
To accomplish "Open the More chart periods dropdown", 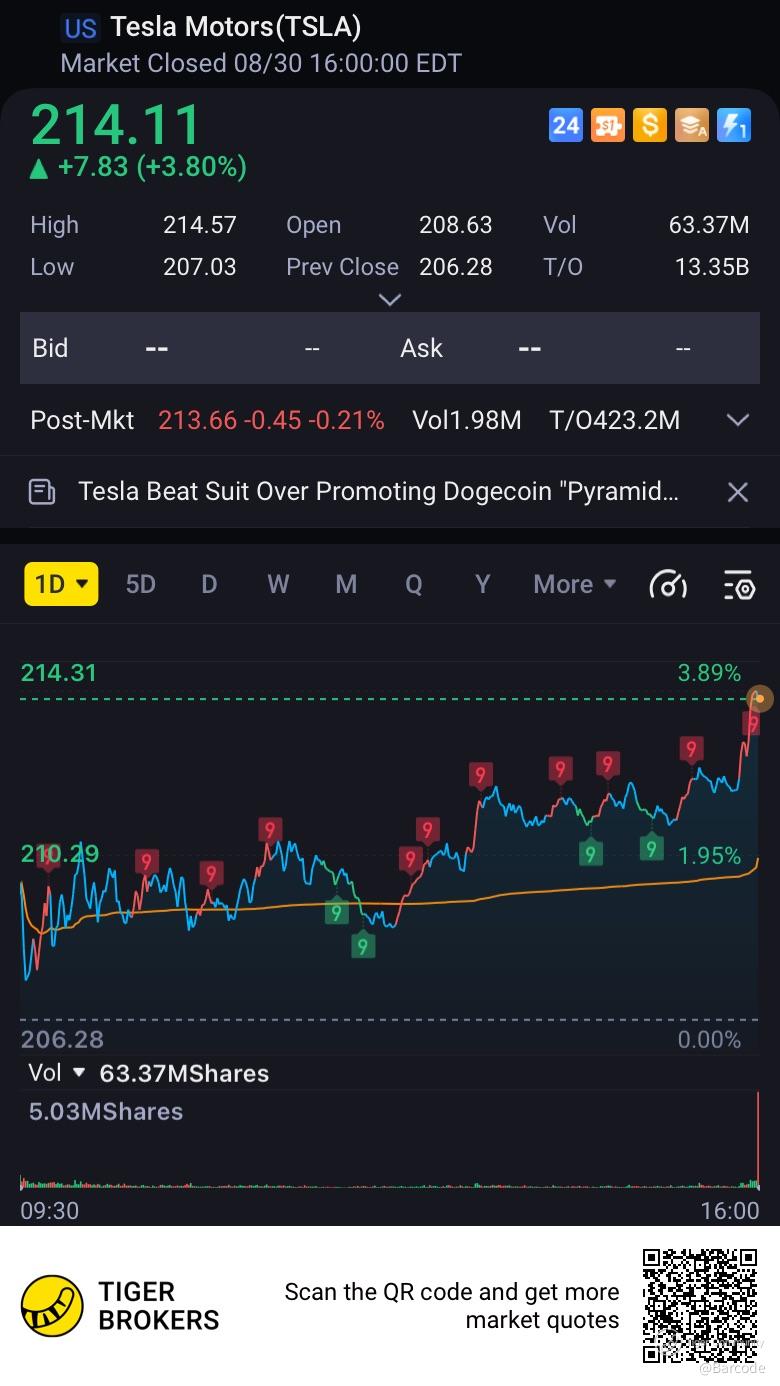I will coord(574,584).
